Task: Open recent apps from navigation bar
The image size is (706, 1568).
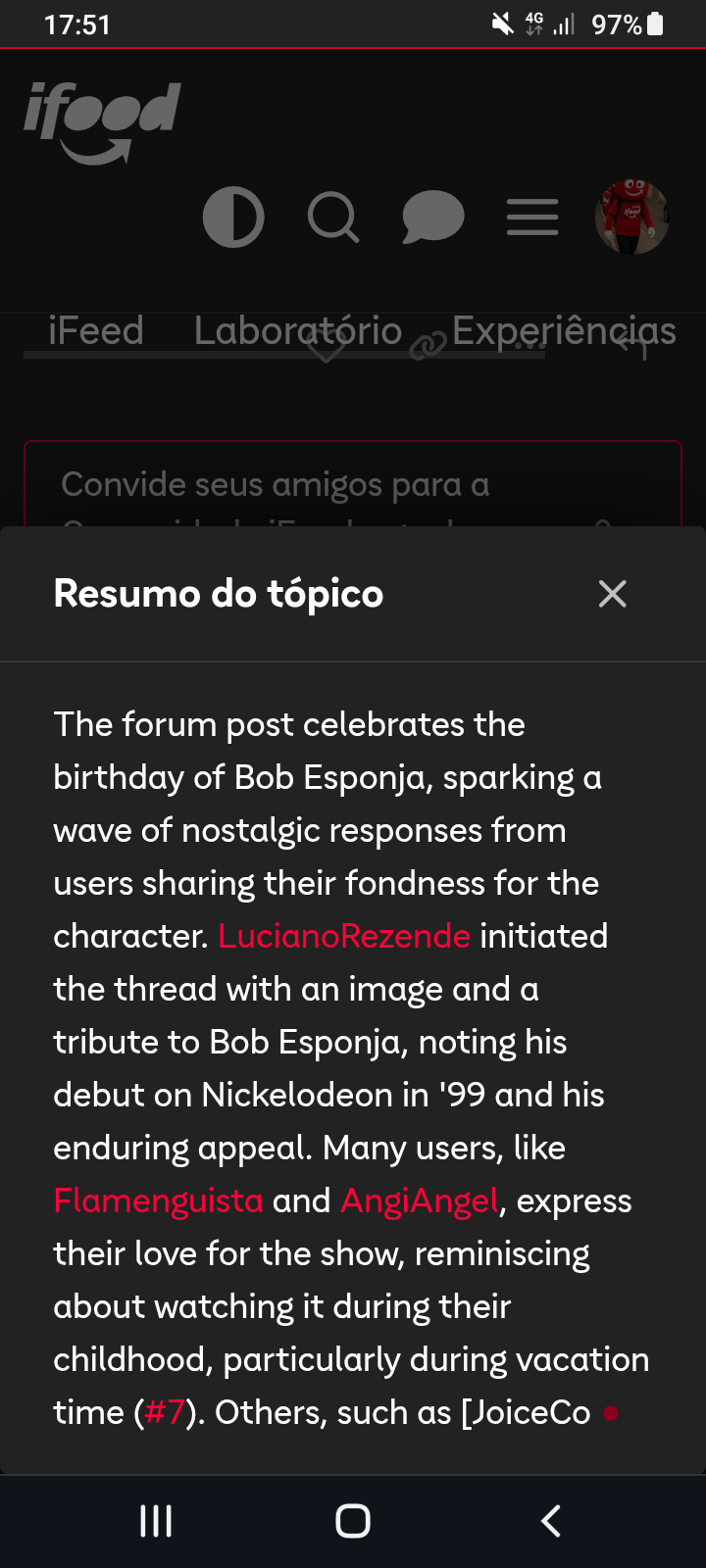Action: point(156,1521)
